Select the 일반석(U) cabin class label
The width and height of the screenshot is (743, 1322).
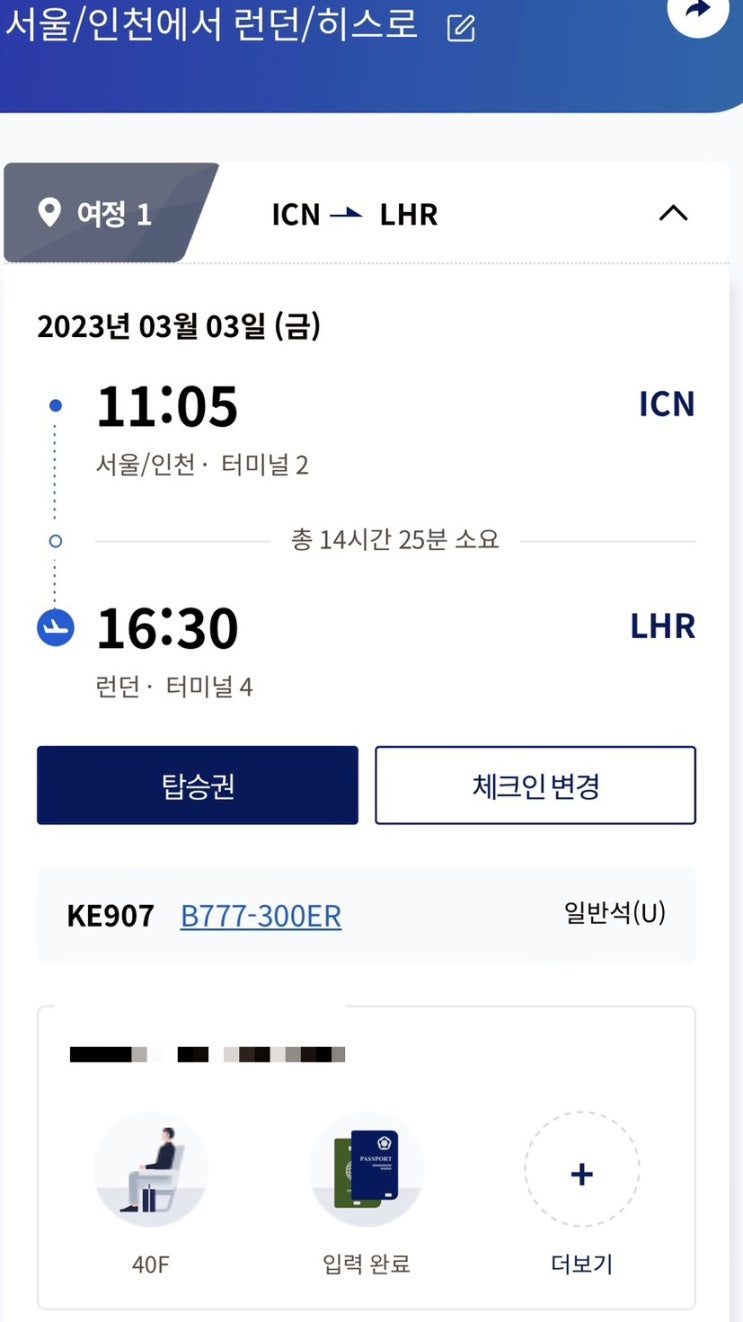click(x=616, y=915)
